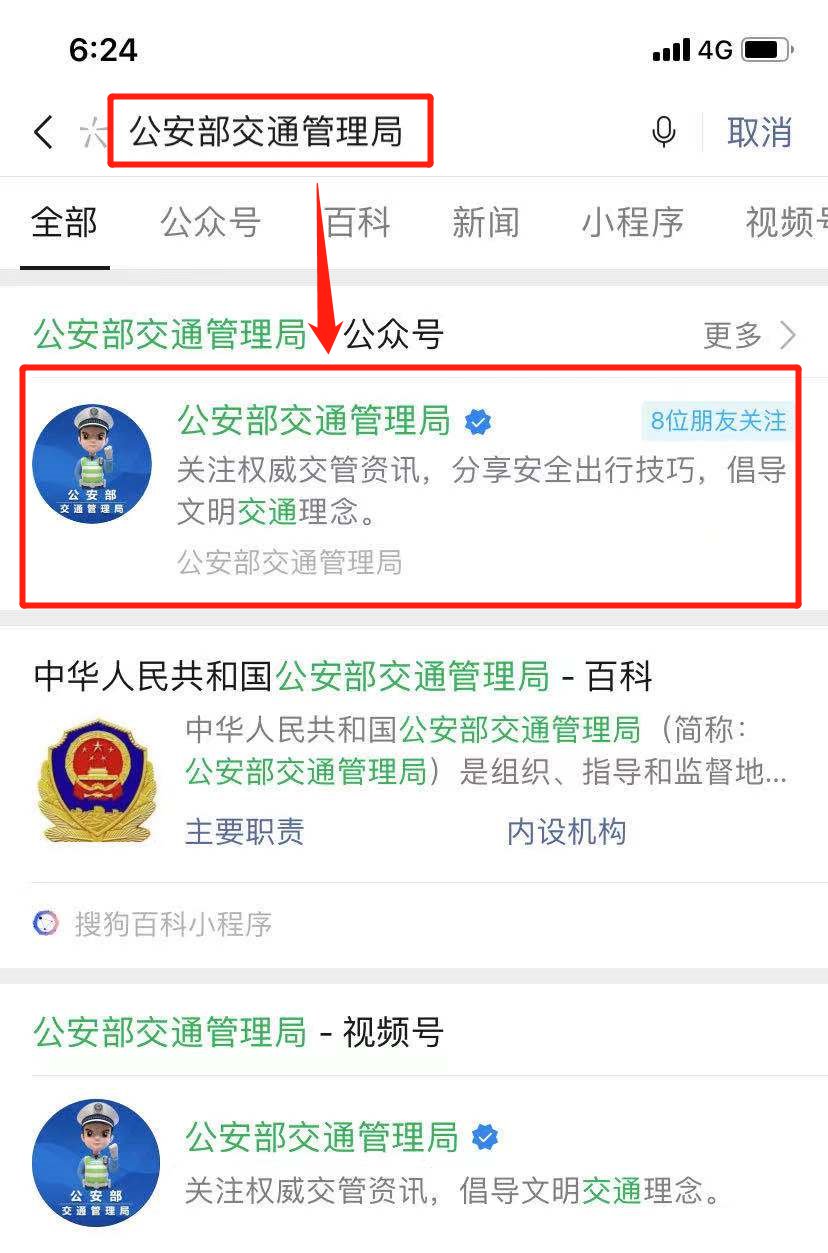The image size is (828, 1253).
Task: Open the 百科 entry for 中华人民共和国公安部交通管理局
Action: pos(342,677)
